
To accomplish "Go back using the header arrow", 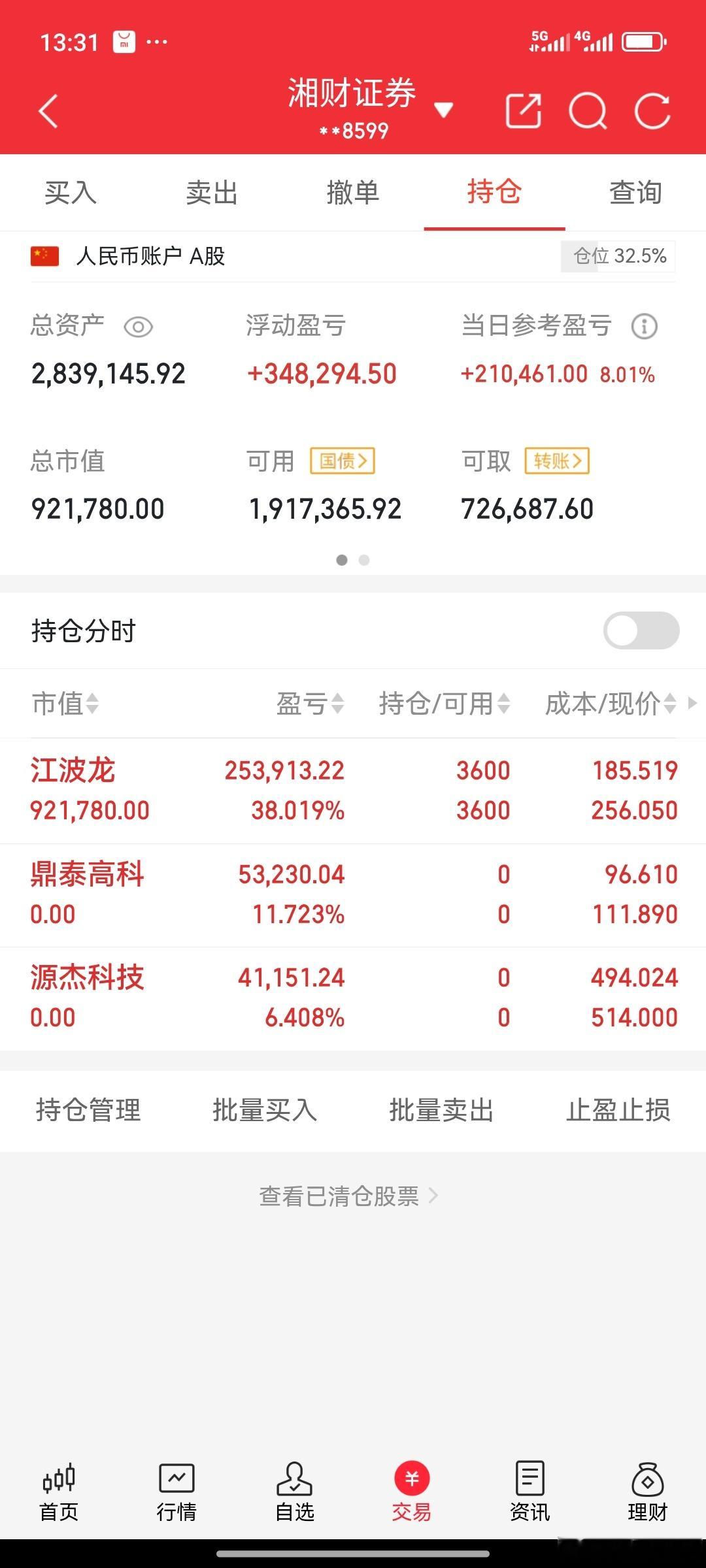I will pos(48,111).
